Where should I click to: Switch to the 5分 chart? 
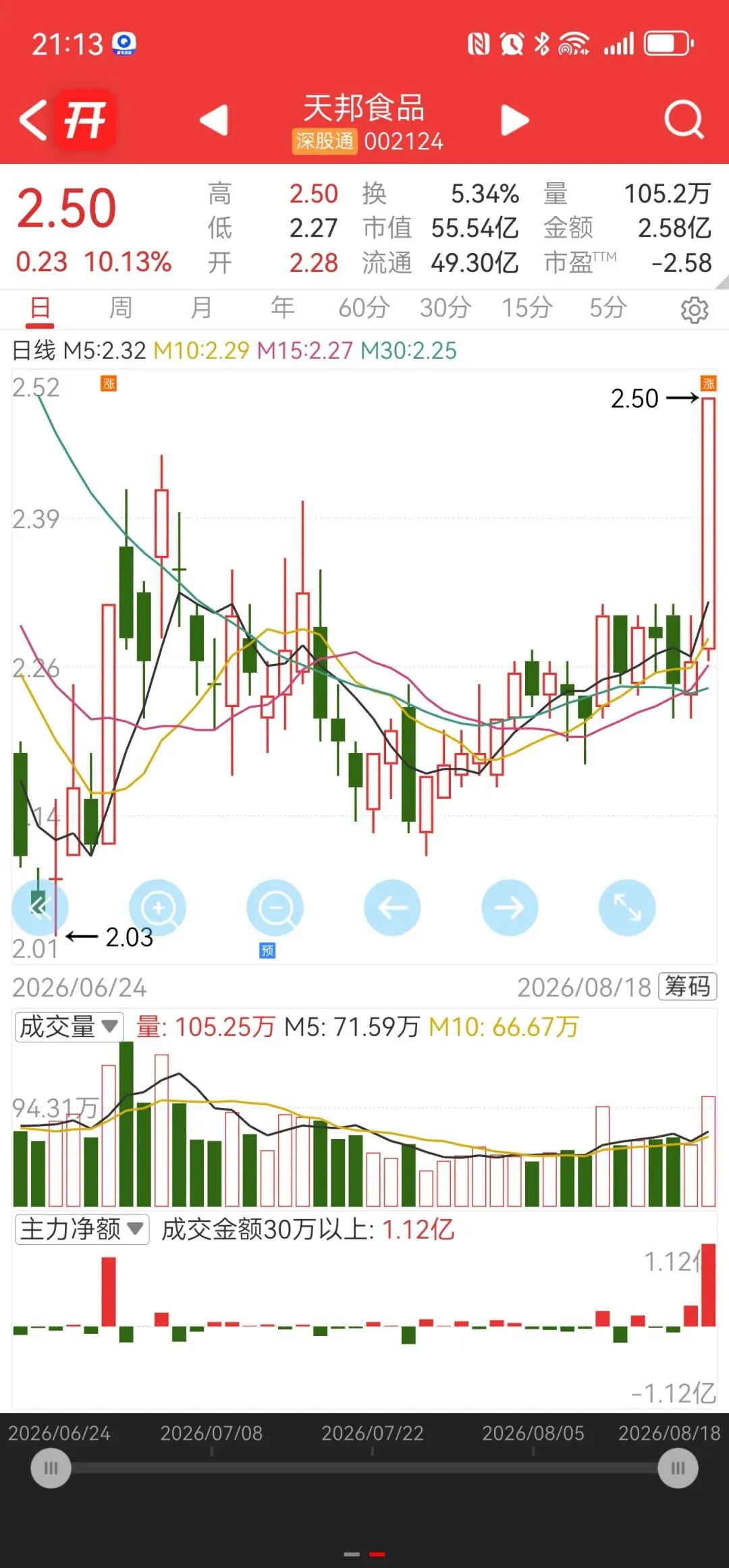[x=607, y=308]
